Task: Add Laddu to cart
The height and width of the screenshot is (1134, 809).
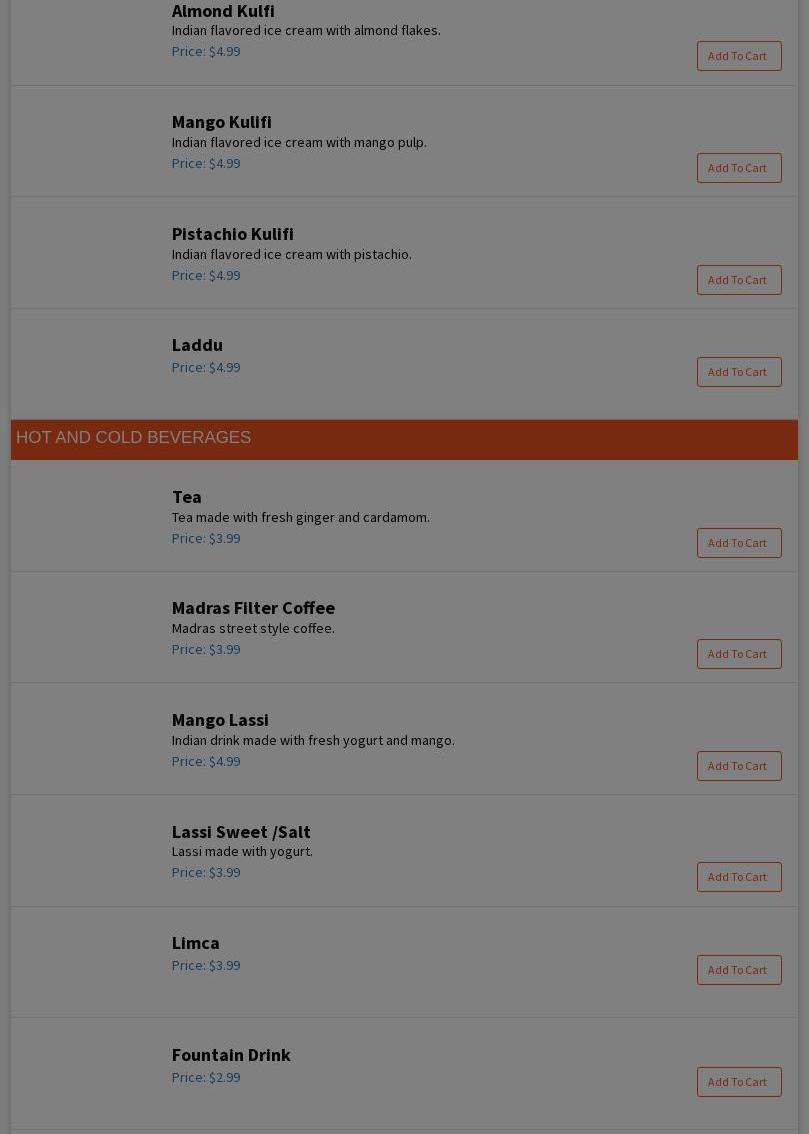Action: (x=738, y=372)
